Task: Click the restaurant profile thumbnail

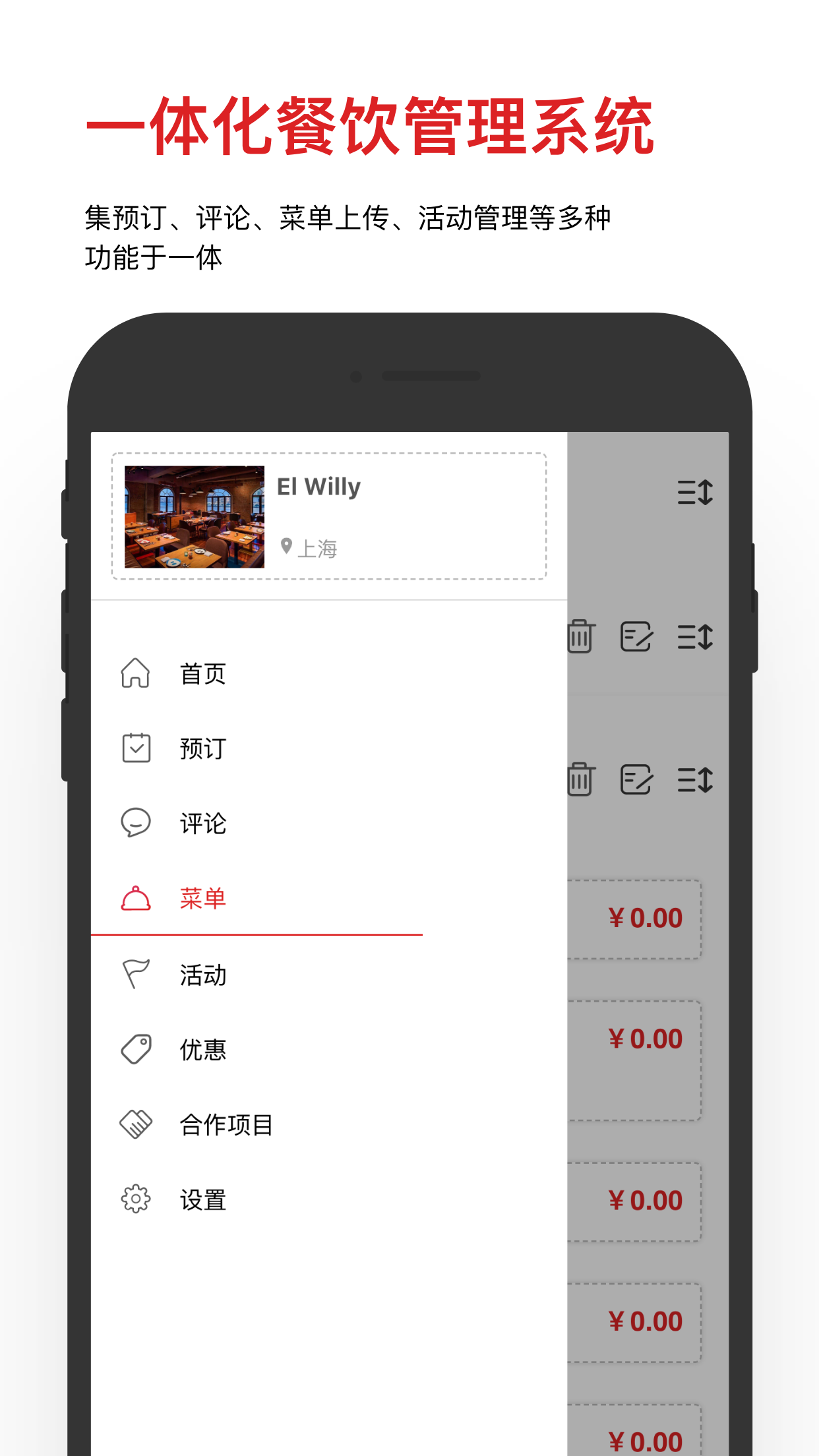Action: (194, 516)
